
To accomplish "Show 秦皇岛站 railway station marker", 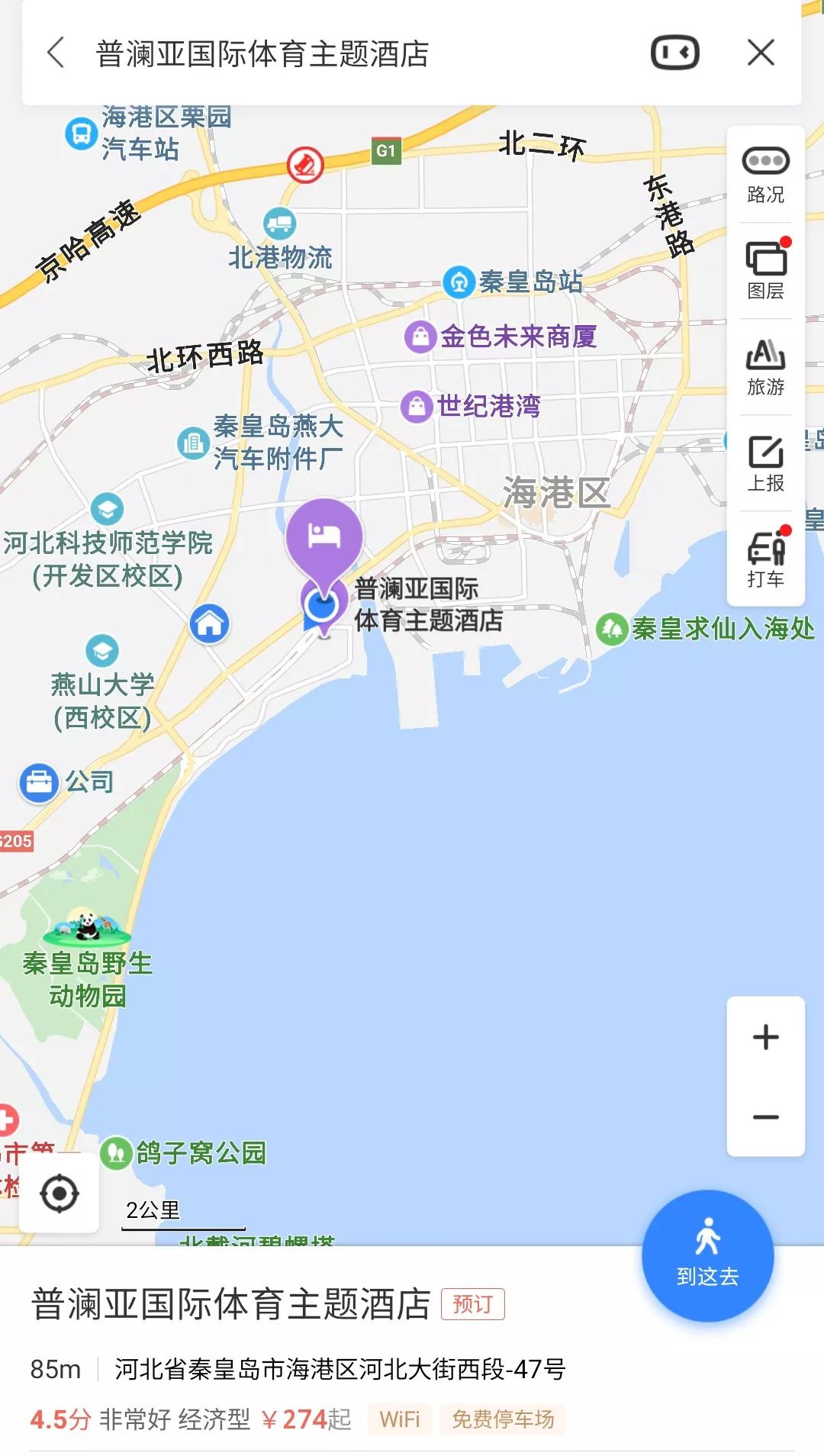I will (461, 282).
